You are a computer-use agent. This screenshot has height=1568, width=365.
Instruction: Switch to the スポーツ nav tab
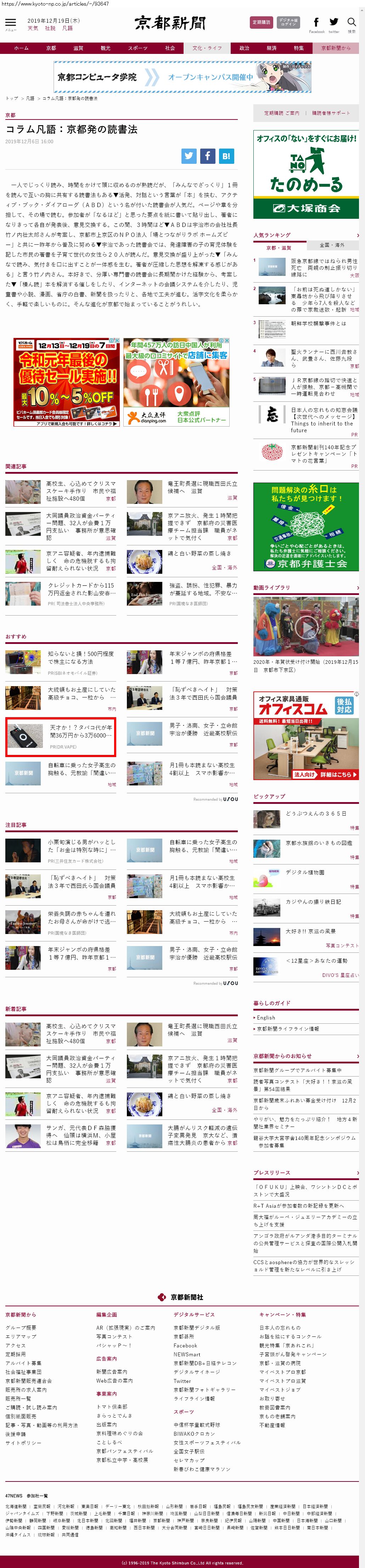pos(137,48)
